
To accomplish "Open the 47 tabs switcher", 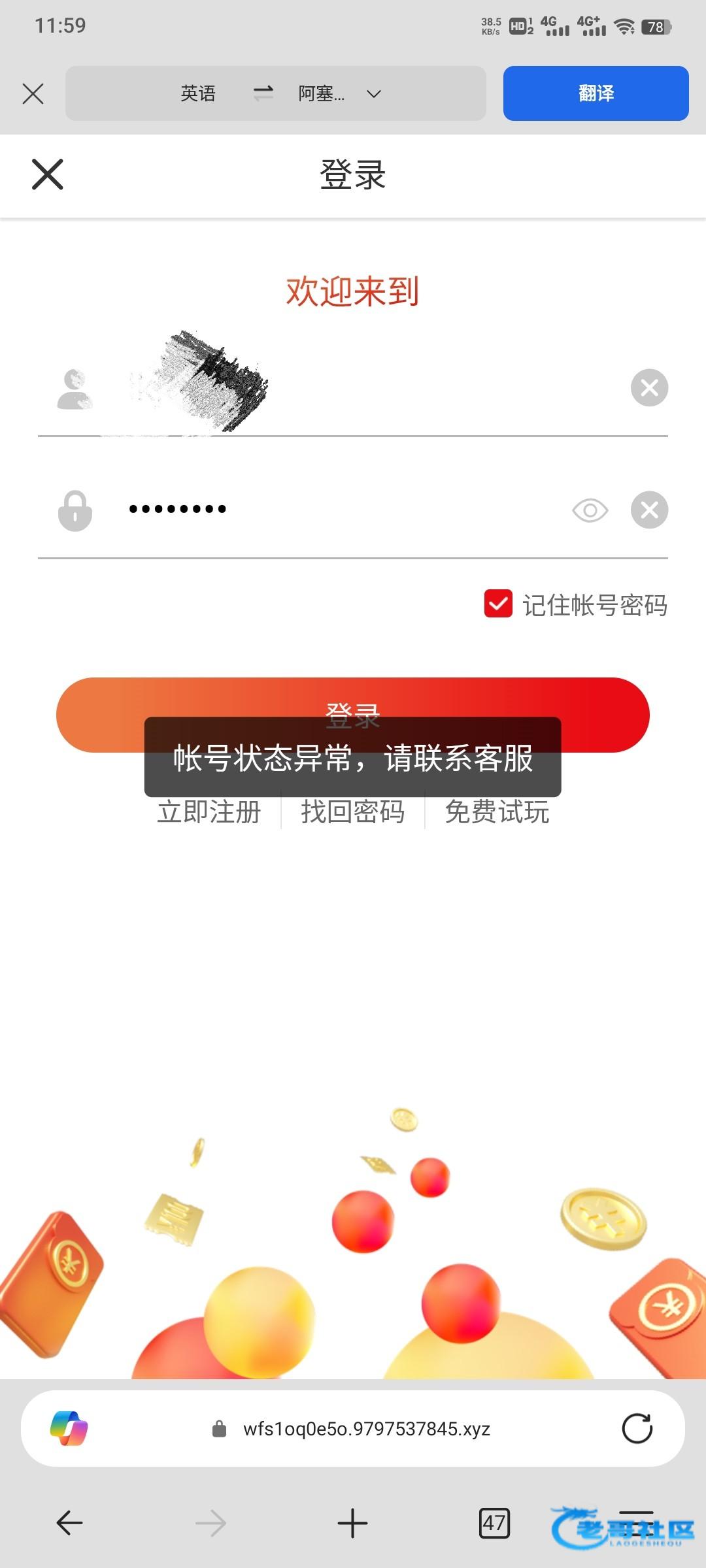I will pyautogui.click(x=494, y=1523).
